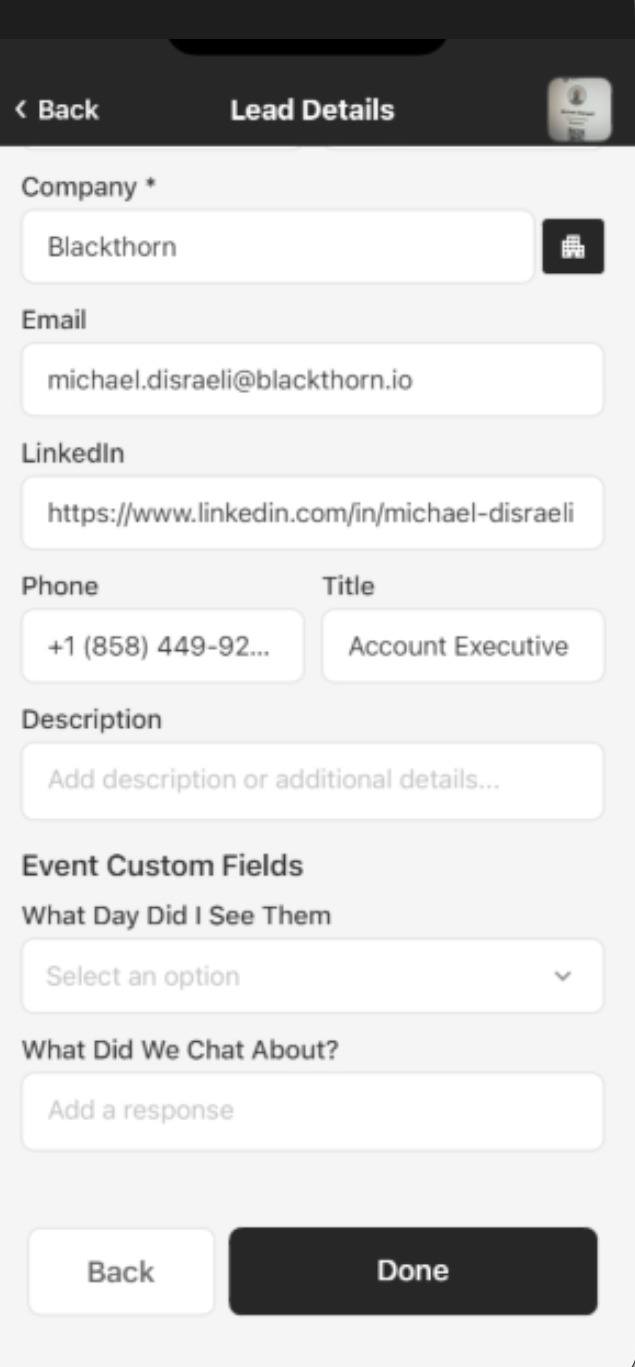Viewport: 635px width, 1367px height.
Task: Finish lead details with Done
Action: tap(413, 1271)
